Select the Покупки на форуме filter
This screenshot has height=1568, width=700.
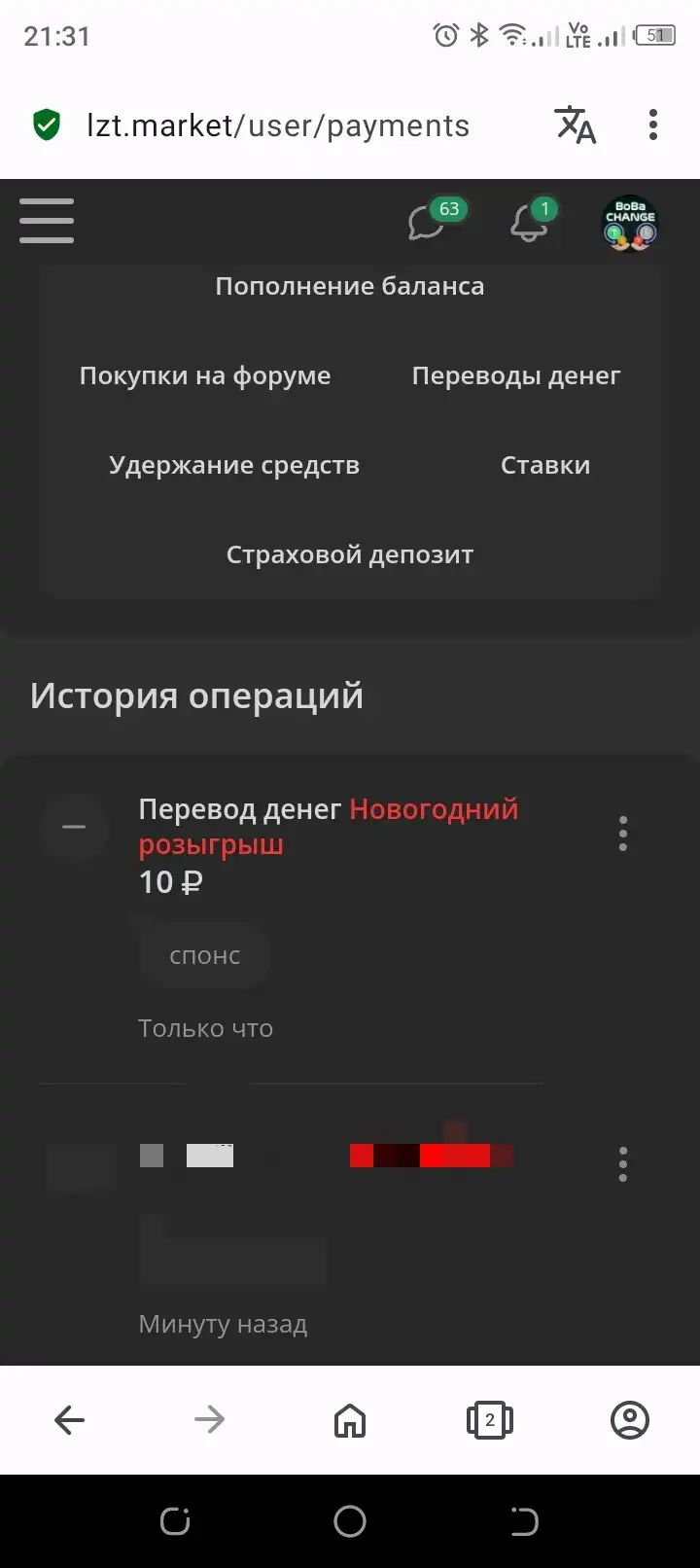[205, 376]
